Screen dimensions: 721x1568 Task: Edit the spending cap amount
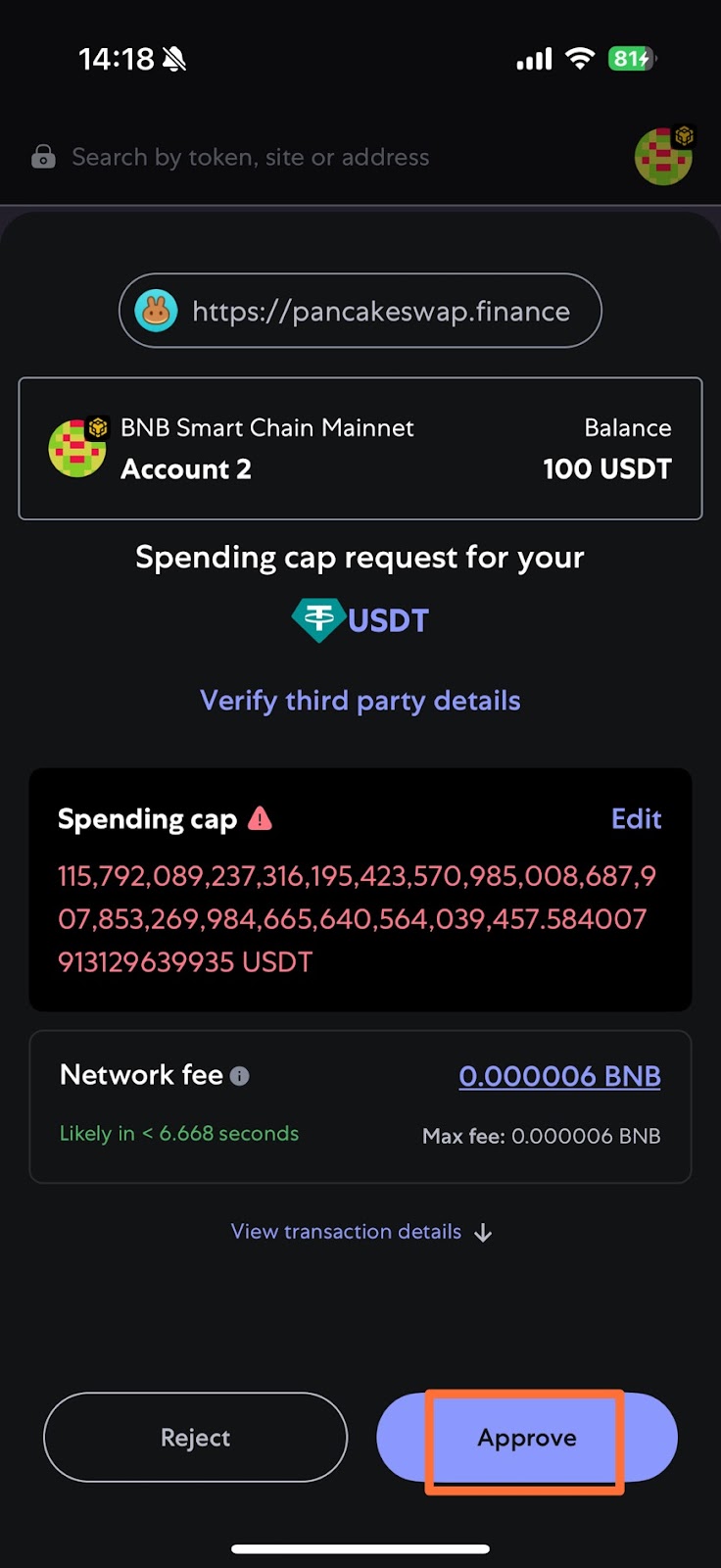637,818
